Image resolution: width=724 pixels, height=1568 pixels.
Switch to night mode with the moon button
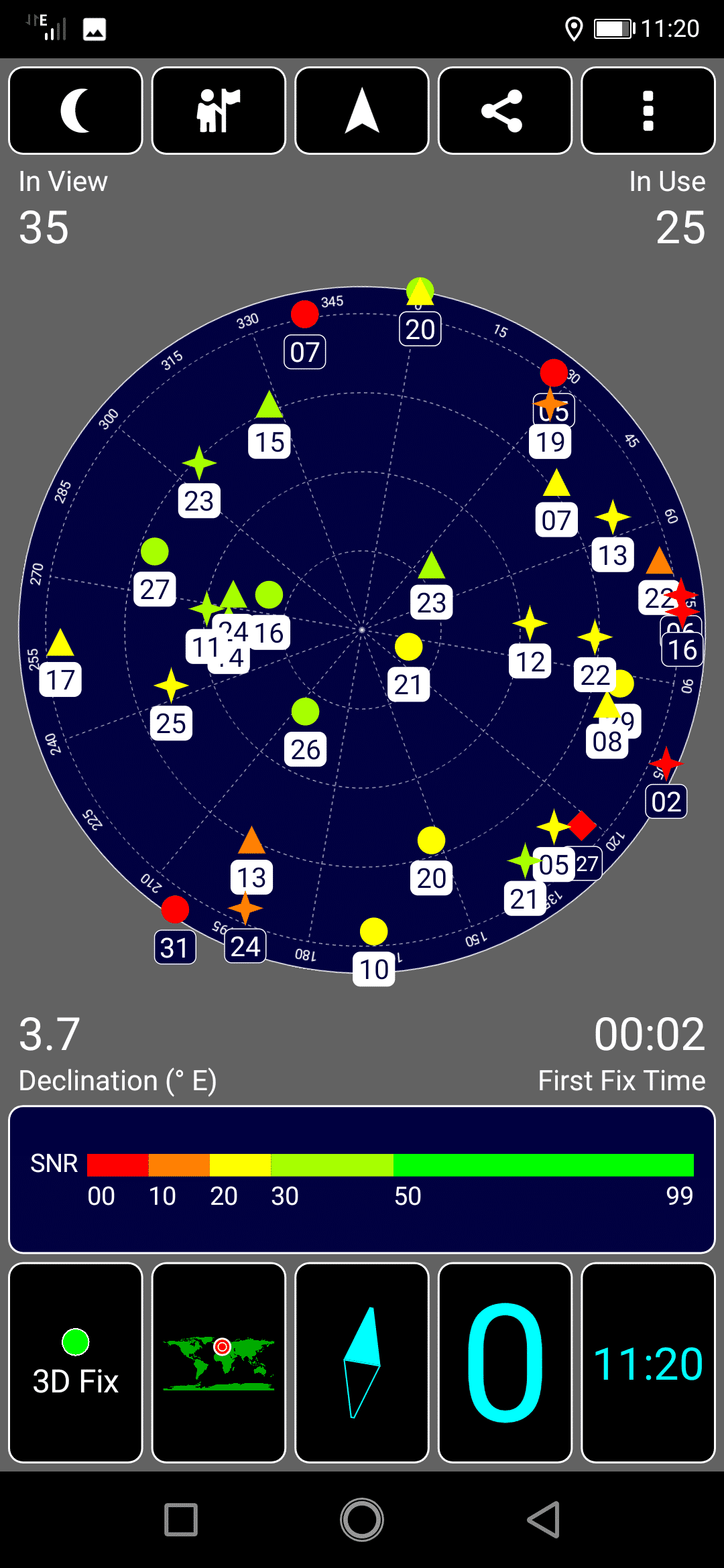76,111
